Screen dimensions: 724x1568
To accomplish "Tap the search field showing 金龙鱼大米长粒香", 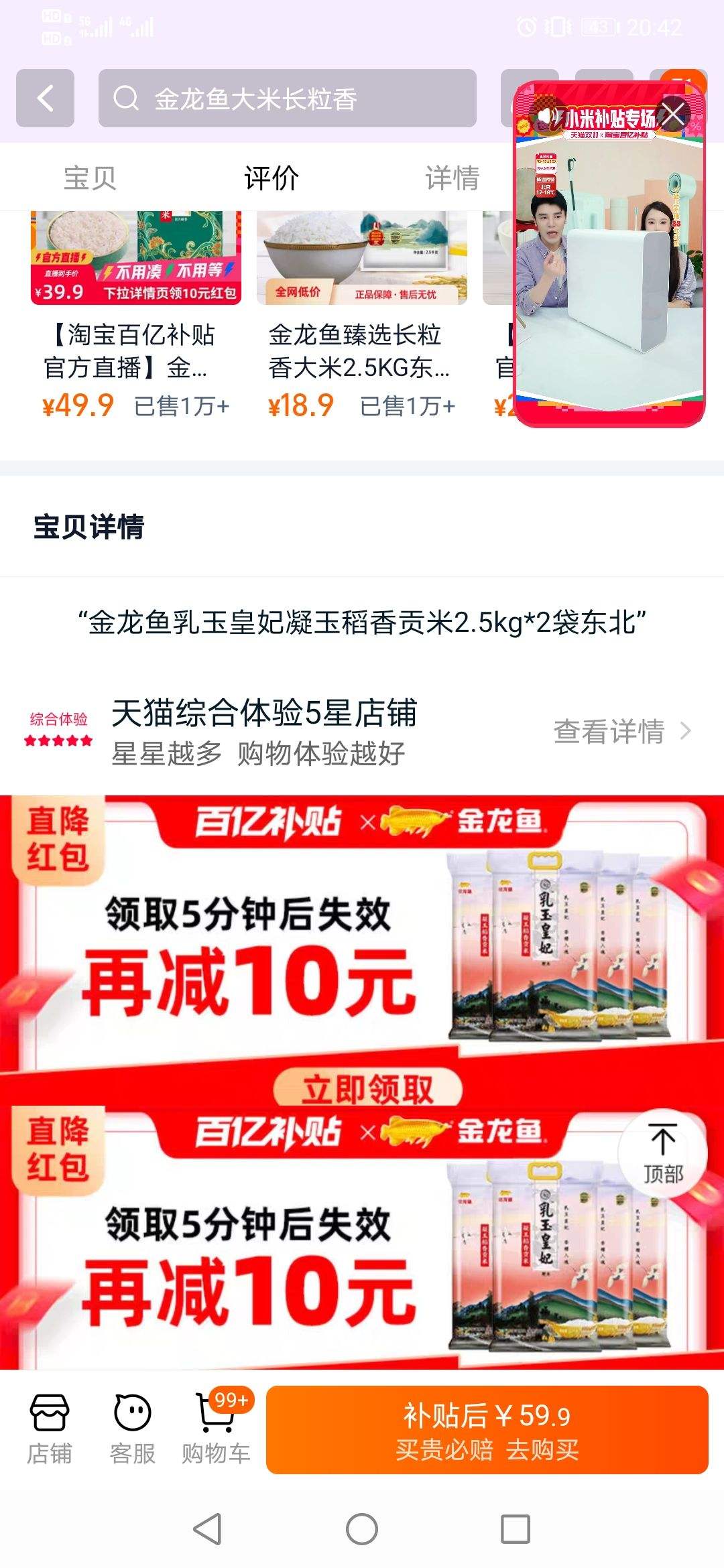I will tap(288, 99).
